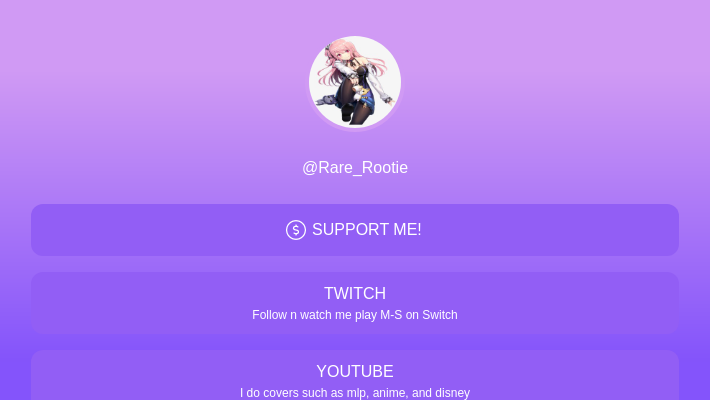Open the SUPPORT ME! link button
Screen dimensions: 710x400
[354, 230]
